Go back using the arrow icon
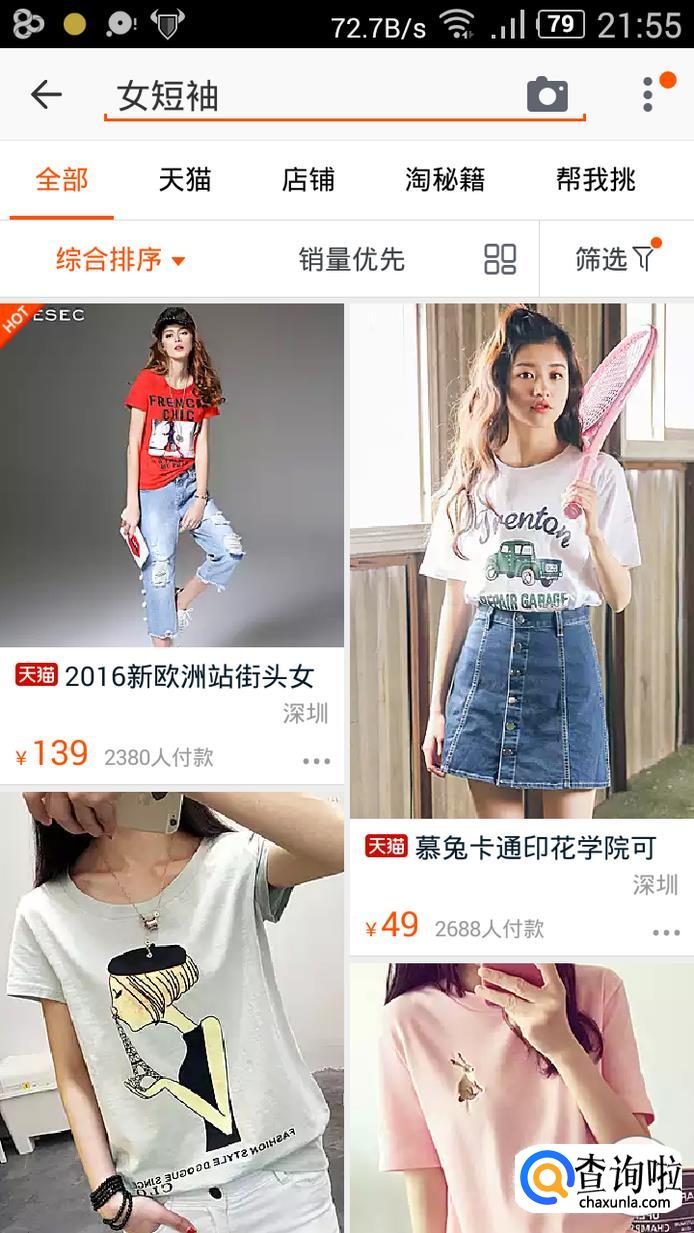This screenshot has height=1233, width=694. pyautogui.click(x=46, y=95)
